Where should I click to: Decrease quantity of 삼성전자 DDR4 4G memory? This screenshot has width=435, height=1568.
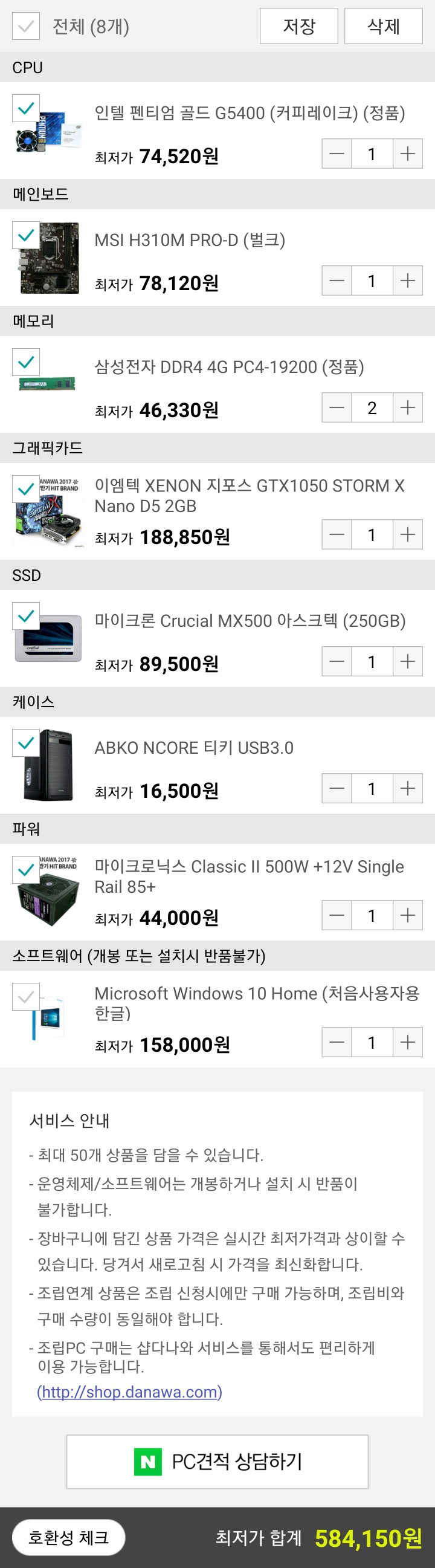point(337,408)
